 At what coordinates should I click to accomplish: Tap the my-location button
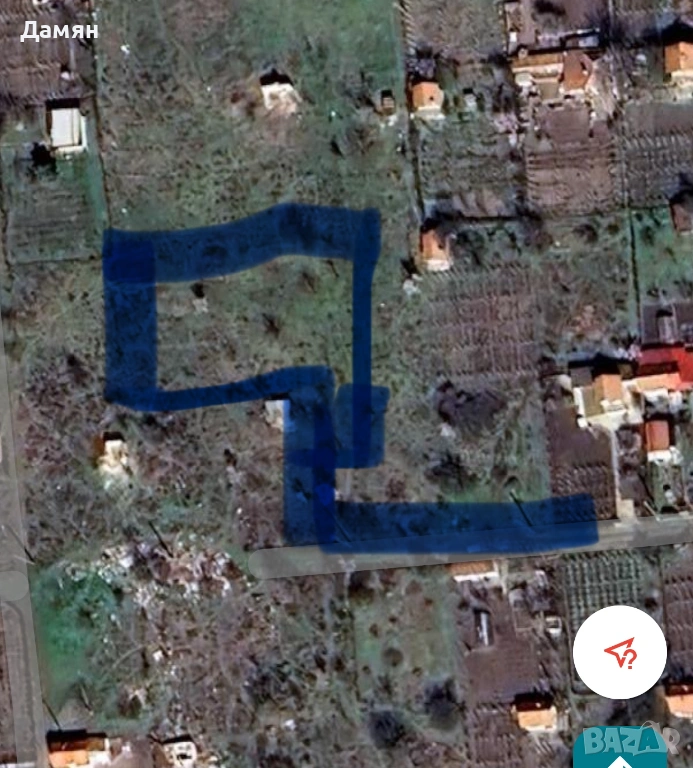(x=620, y=652)
